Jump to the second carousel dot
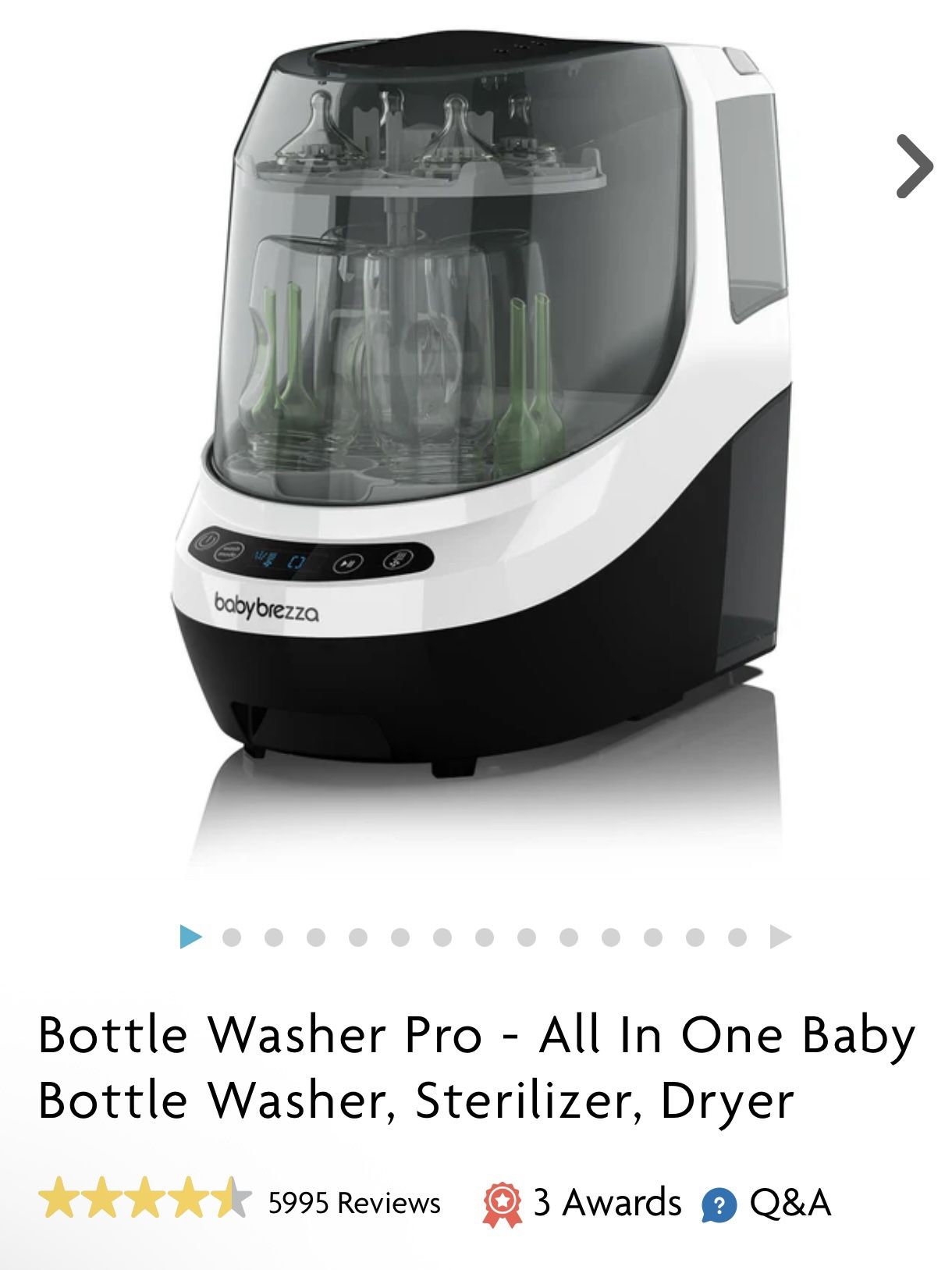Image resolution: width=952 pixels, height=1270 pixels. [x=274, y=937]
